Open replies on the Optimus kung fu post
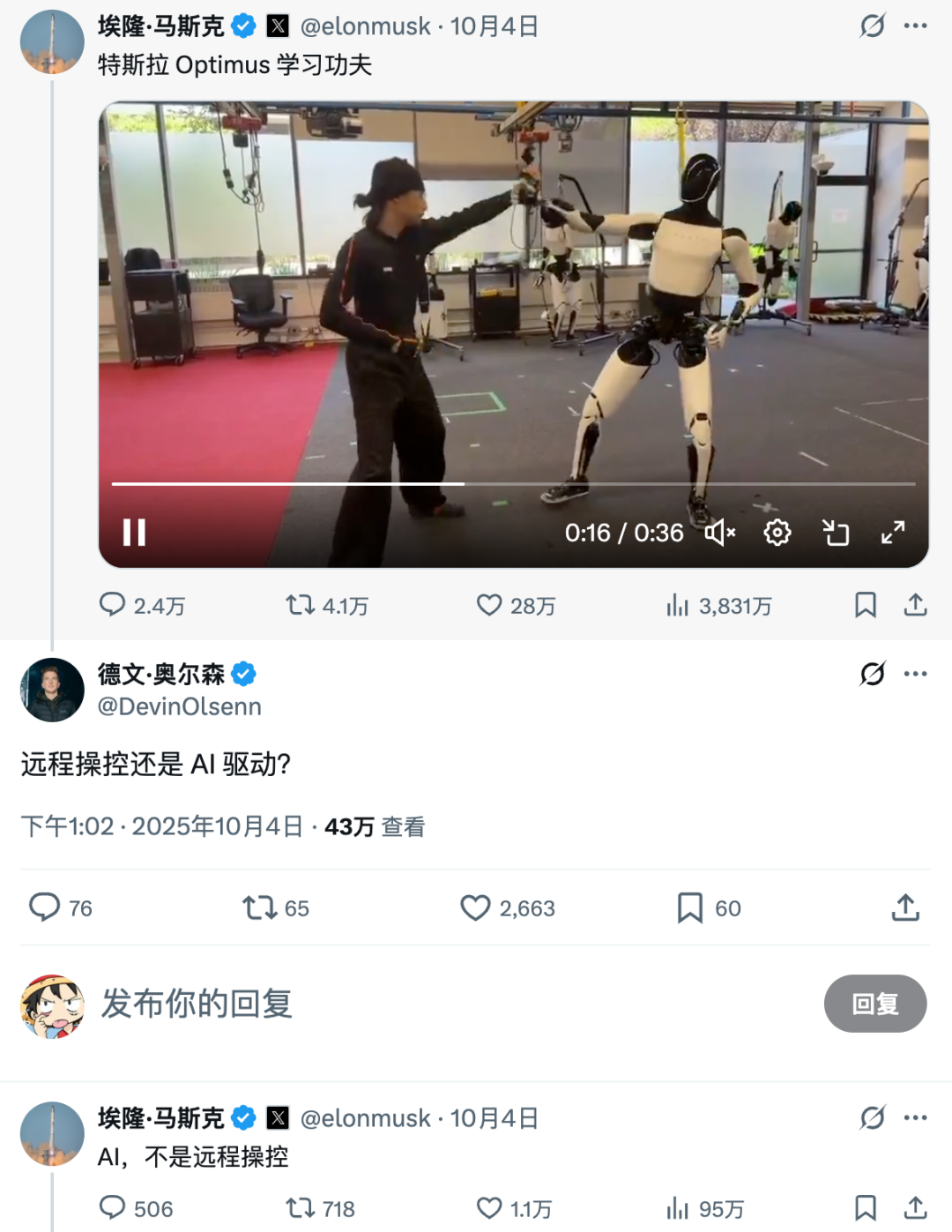This screenshot has height=1232, width=952. pyautogui.click(x=113, y=605)
